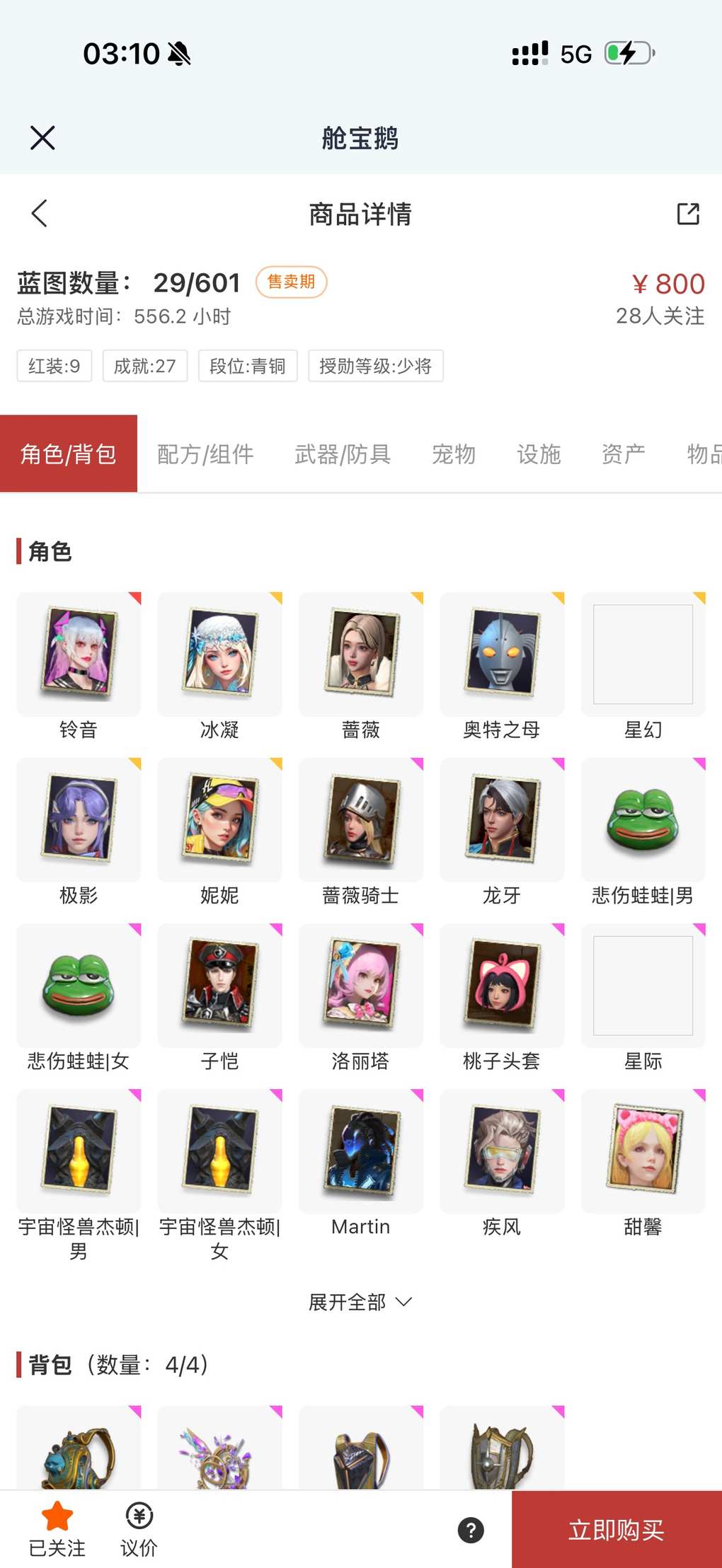The image size is (722, 1568).
Task: Tap 议价 to negotiate the price
Action: tap(139, 1529)
